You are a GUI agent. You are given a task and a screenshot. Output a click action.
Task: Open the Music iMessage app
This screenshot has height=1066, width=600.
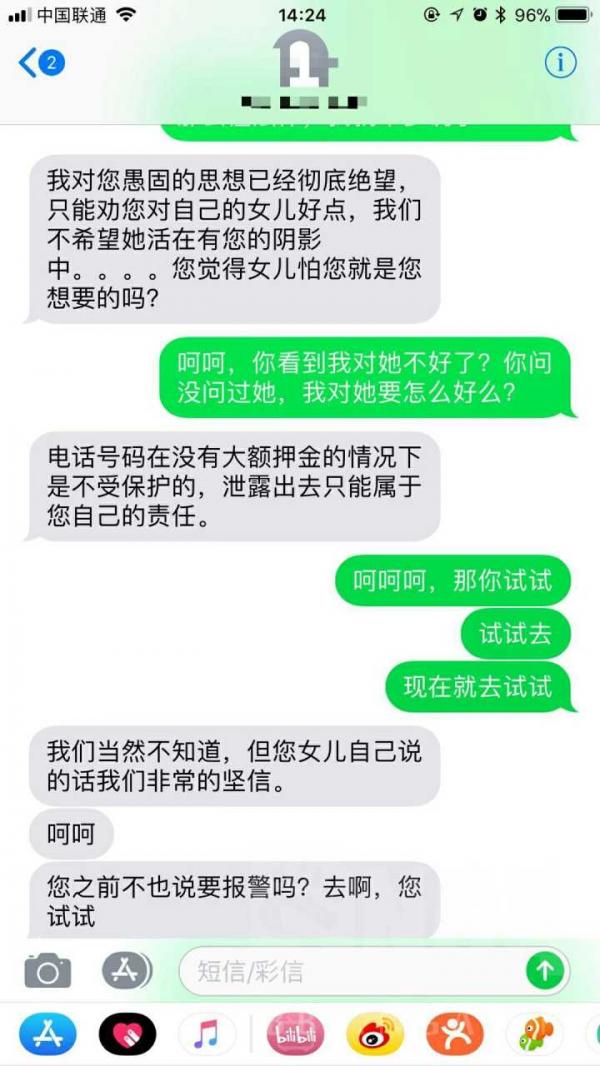(206, 1034)
